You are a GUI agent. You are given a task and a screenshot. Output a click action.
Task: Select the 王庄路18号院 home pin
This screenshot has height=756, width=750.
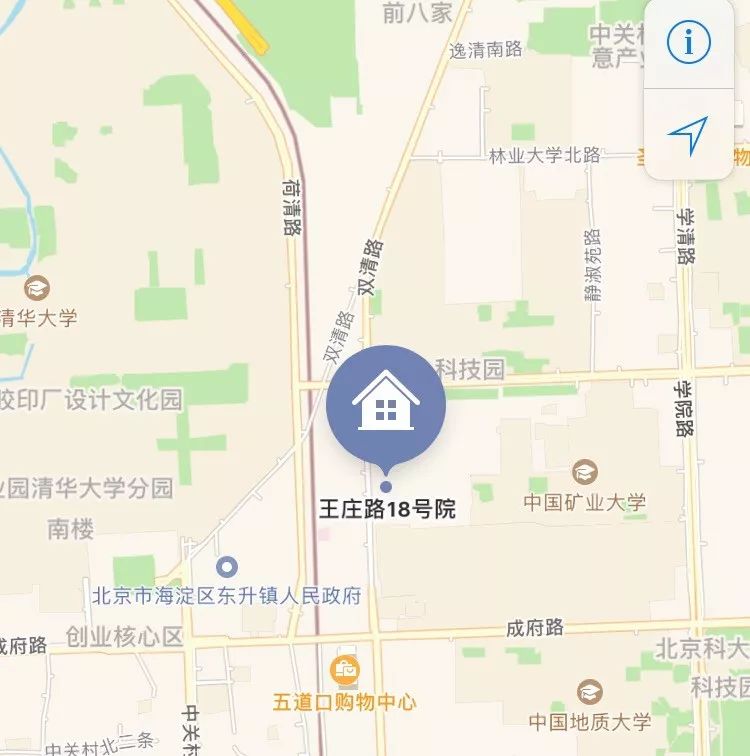386,404
